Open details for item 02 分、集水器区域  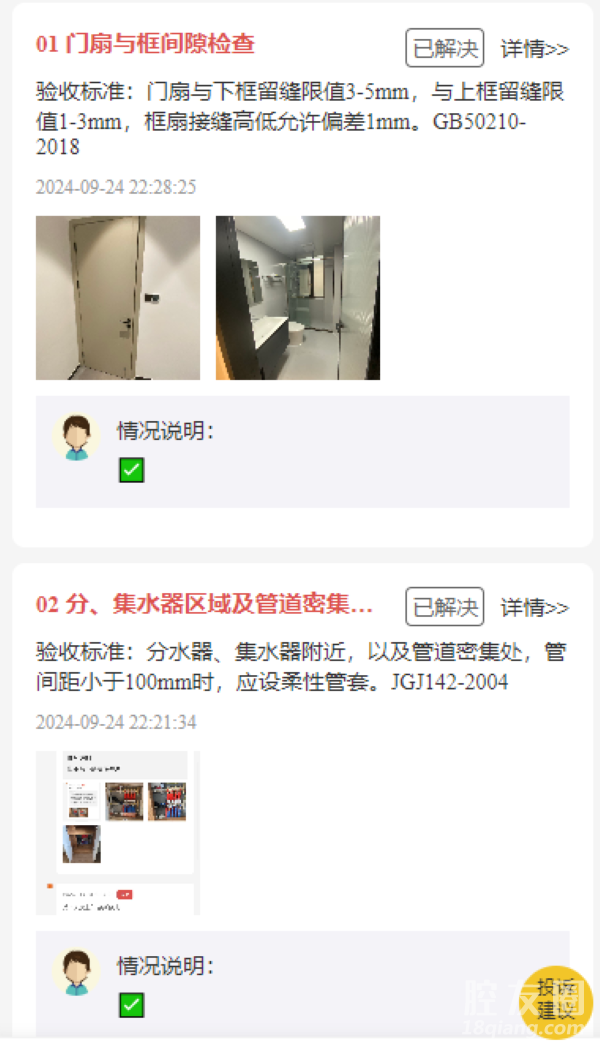tap(534, 607)
